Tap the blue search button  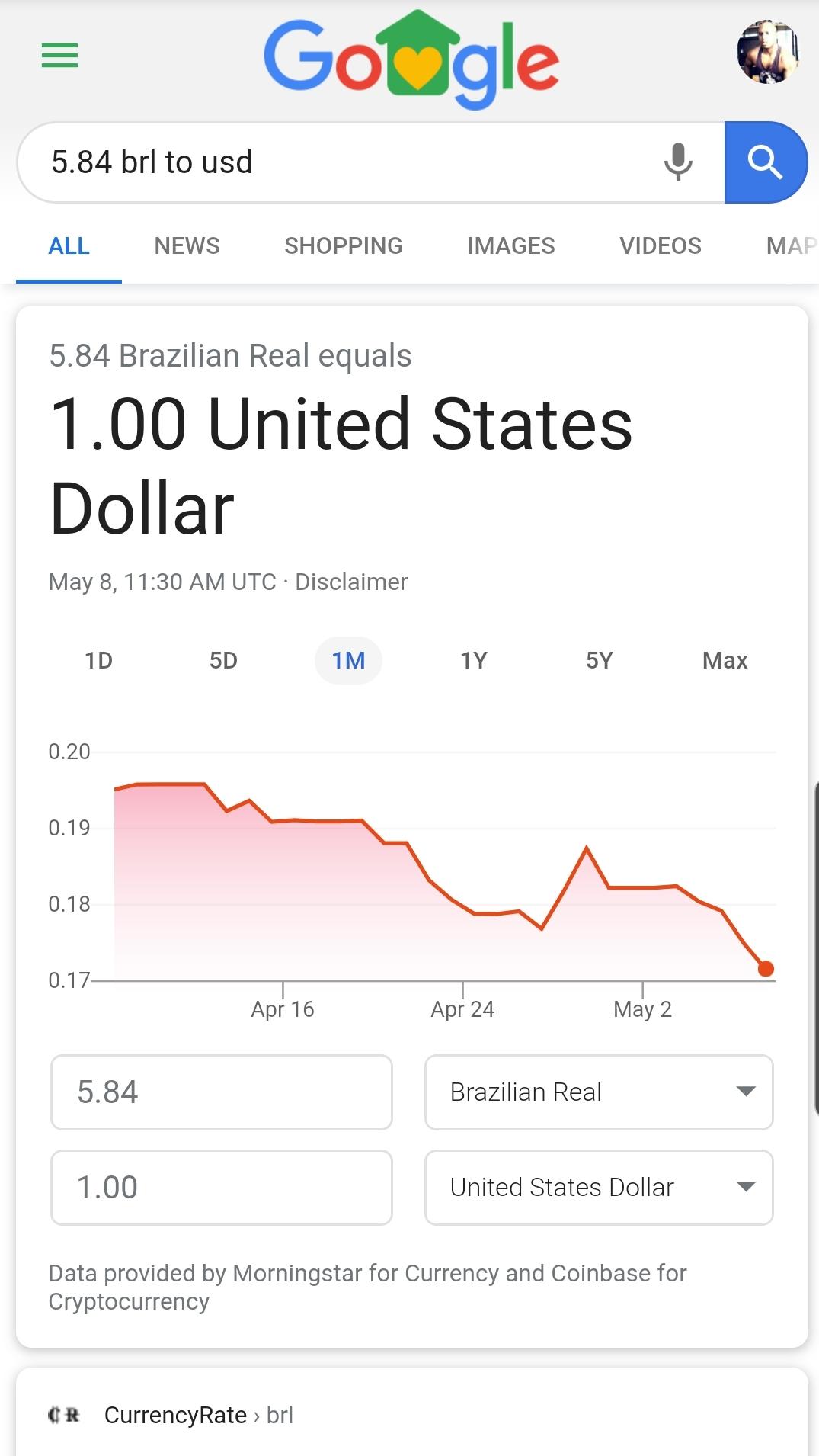tap(765, 162)
